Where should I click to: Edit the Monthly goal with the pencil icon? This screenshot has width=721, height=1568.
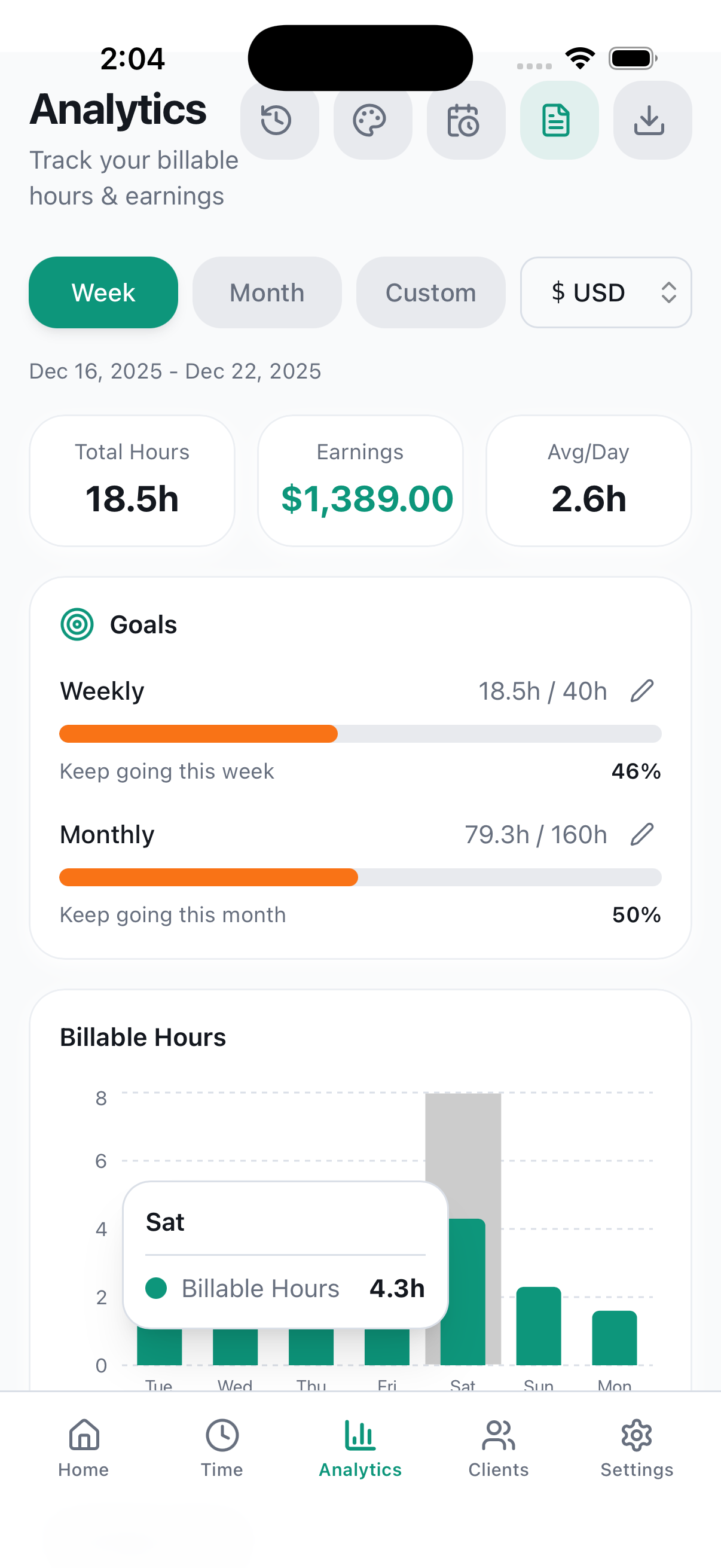tap(643, 834)
